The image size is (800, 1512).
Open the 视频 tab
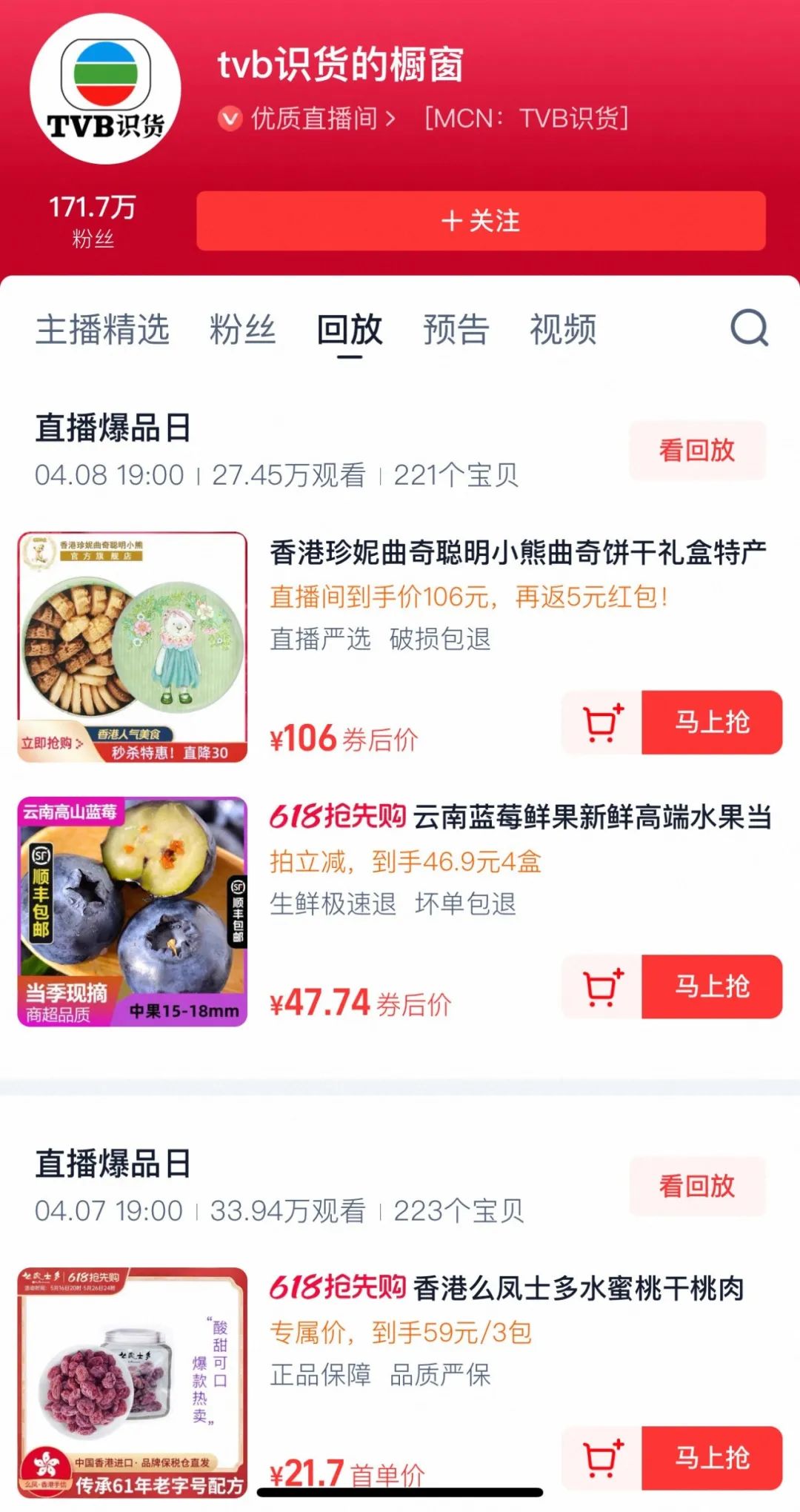563,330
